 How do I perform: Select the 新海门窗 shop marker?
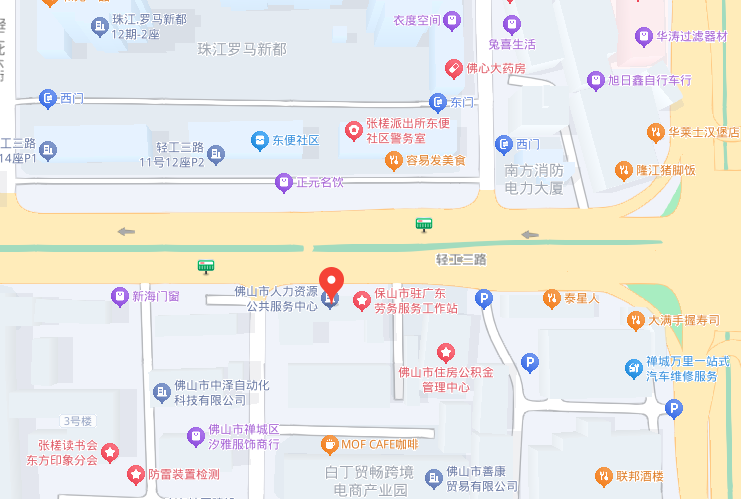pos(120,296)
